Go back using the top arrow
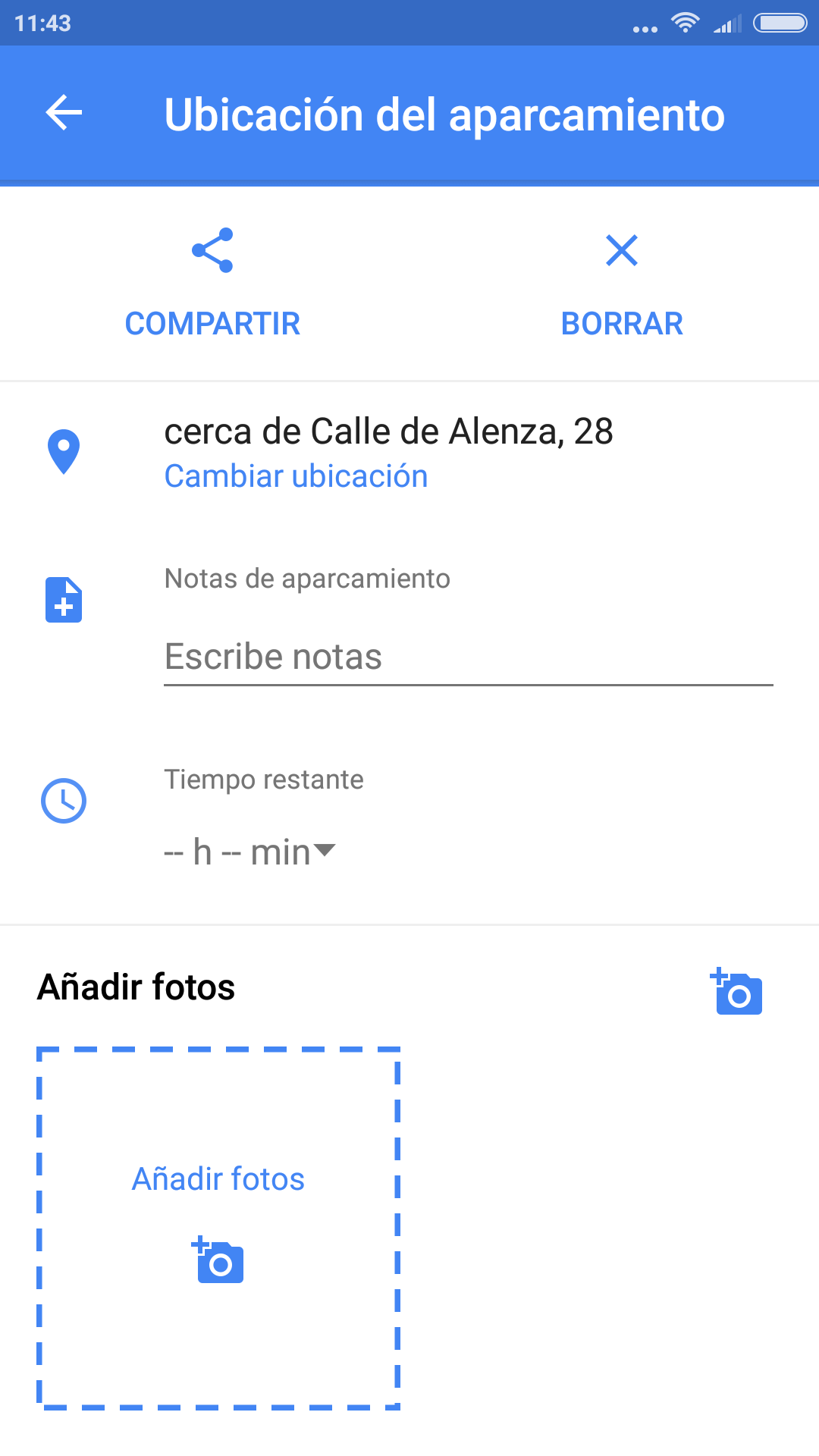 point(64,114)
